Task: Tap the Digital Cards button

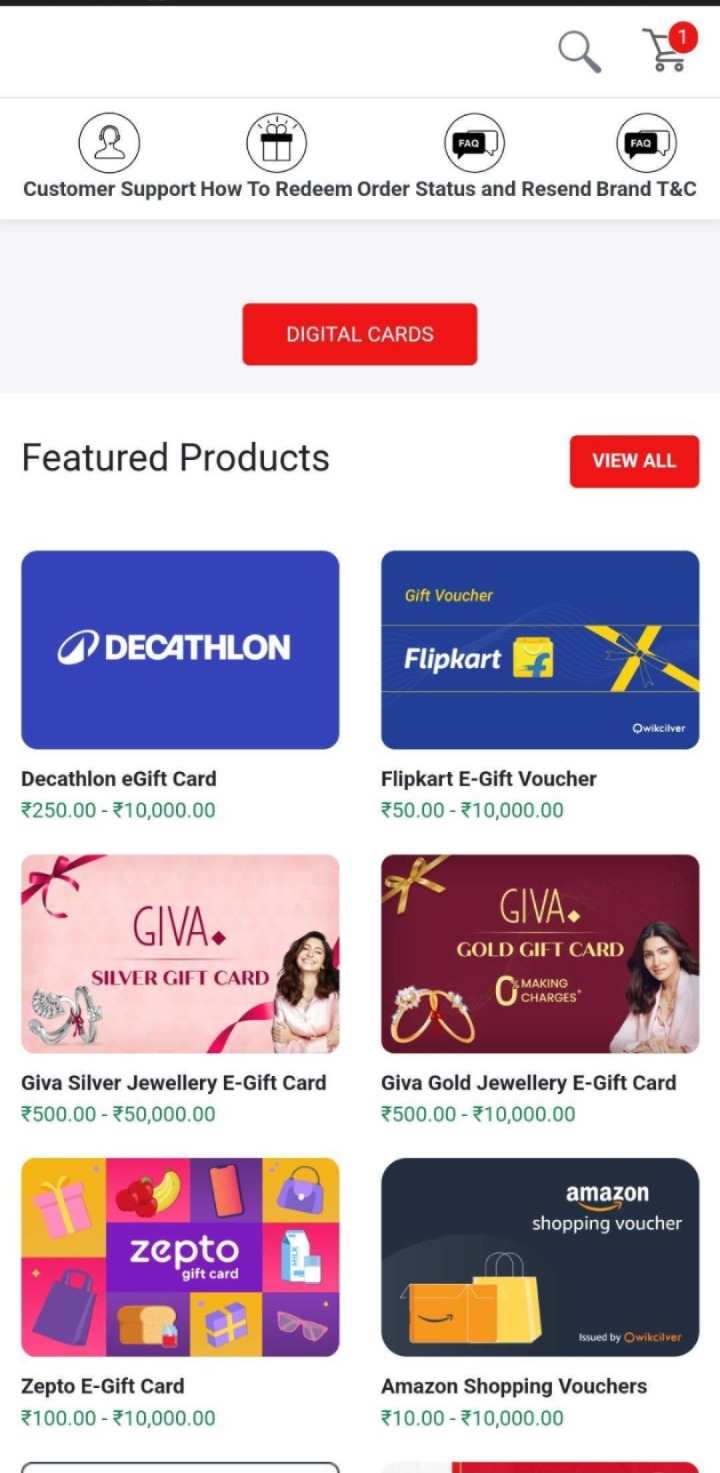Action: click(x=359, y=334)
